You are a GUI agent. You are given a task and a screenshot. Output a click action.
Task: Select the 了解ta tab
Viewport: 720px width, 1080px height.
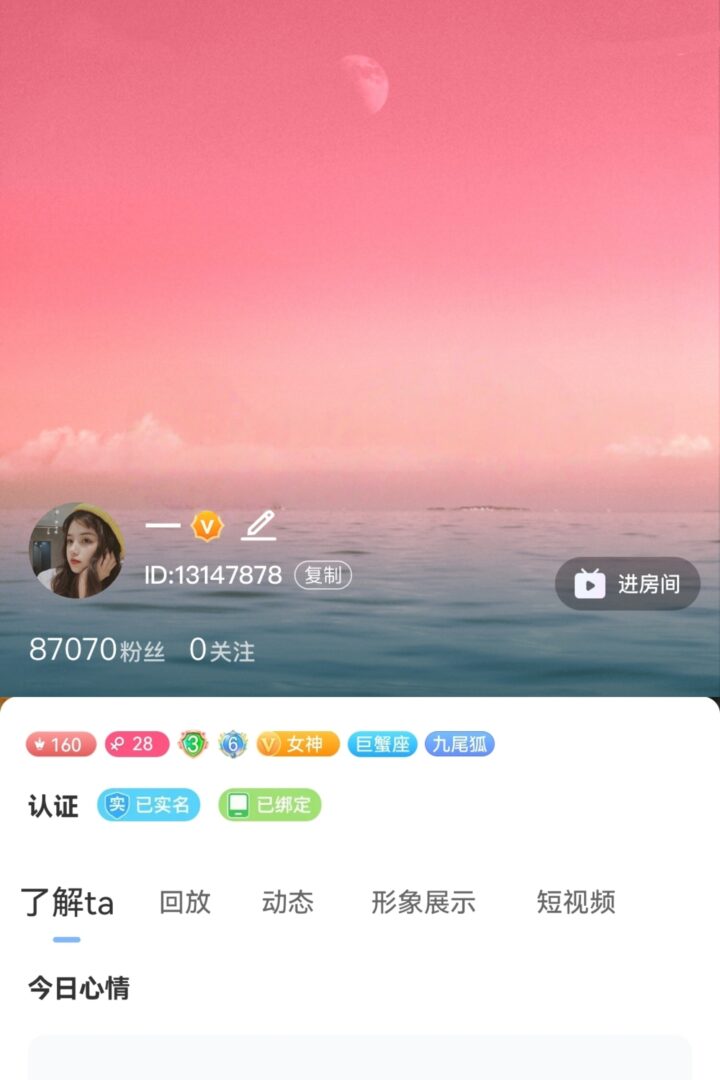point(67,903)
